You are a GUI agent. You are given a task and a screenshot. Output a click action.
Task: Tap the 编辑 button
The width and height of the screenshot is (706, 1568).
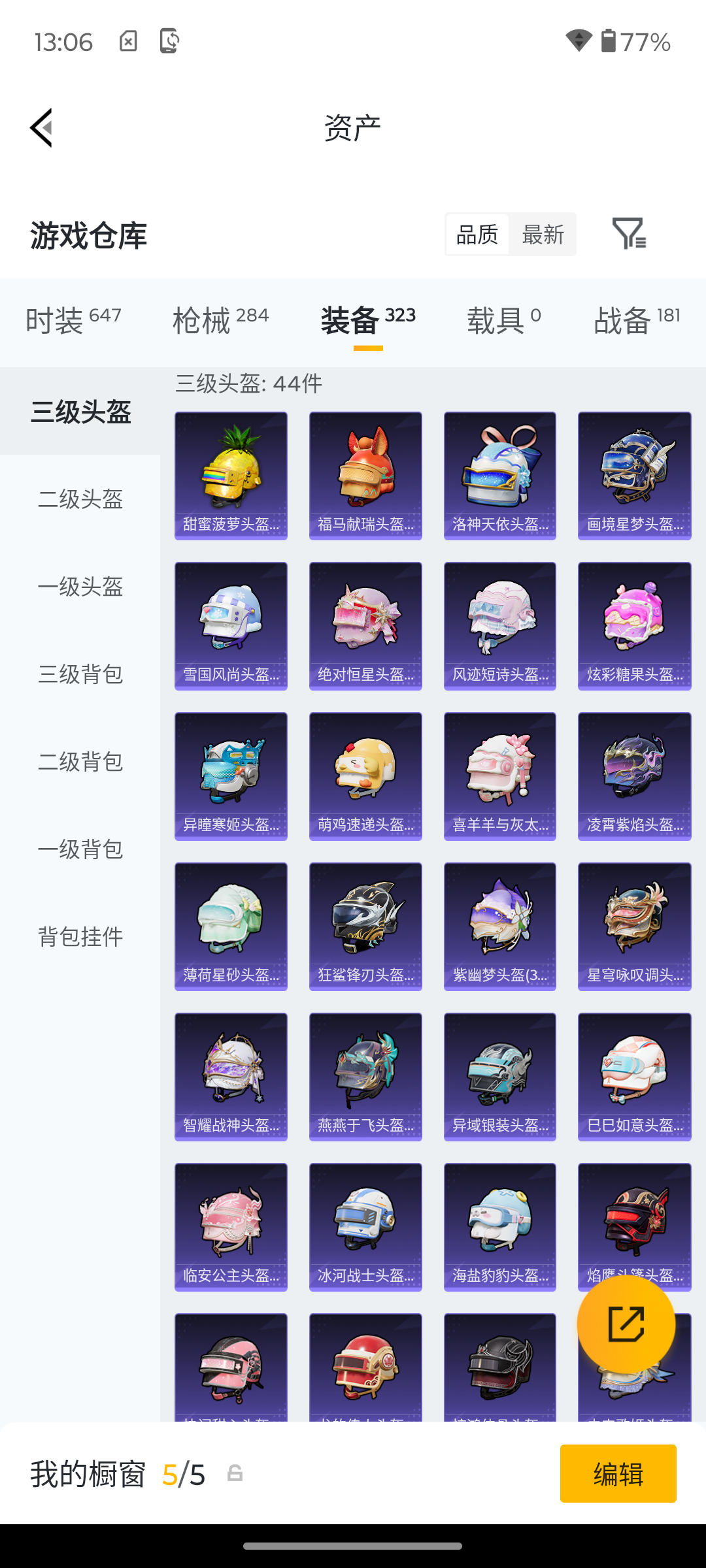(618, 1473)
